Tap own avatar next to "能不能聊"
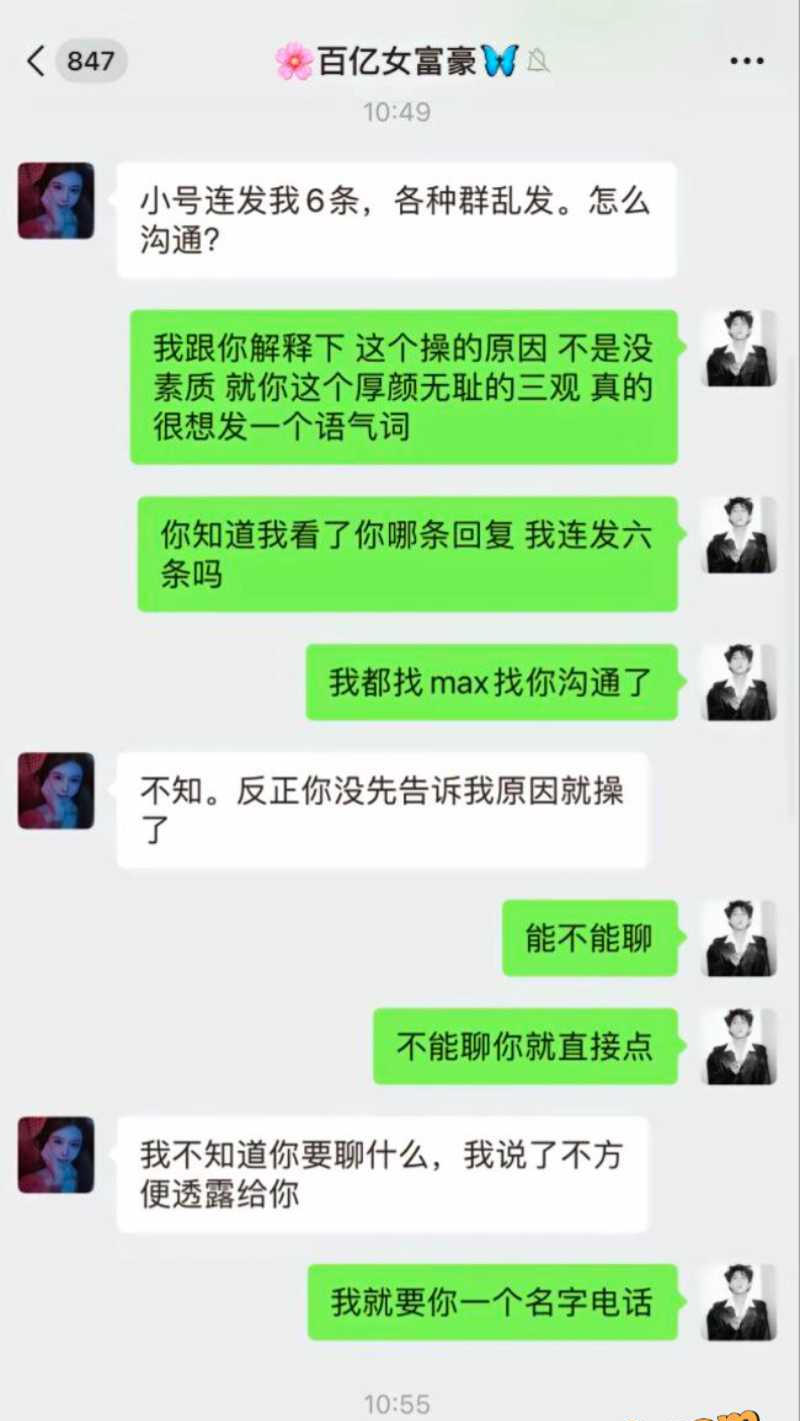The image size is (800, 1421). [x=738, y=938]
